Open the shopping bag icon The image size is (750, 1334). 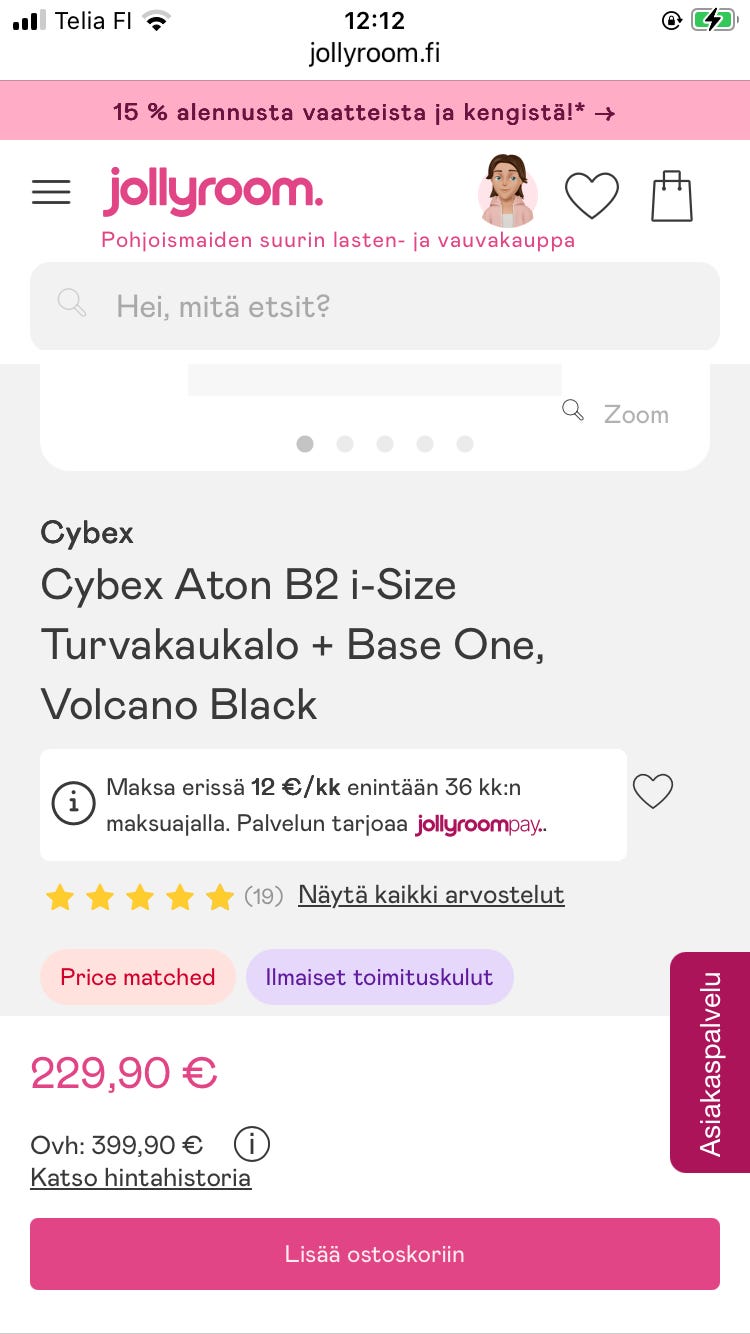click(x=671, y=195)
